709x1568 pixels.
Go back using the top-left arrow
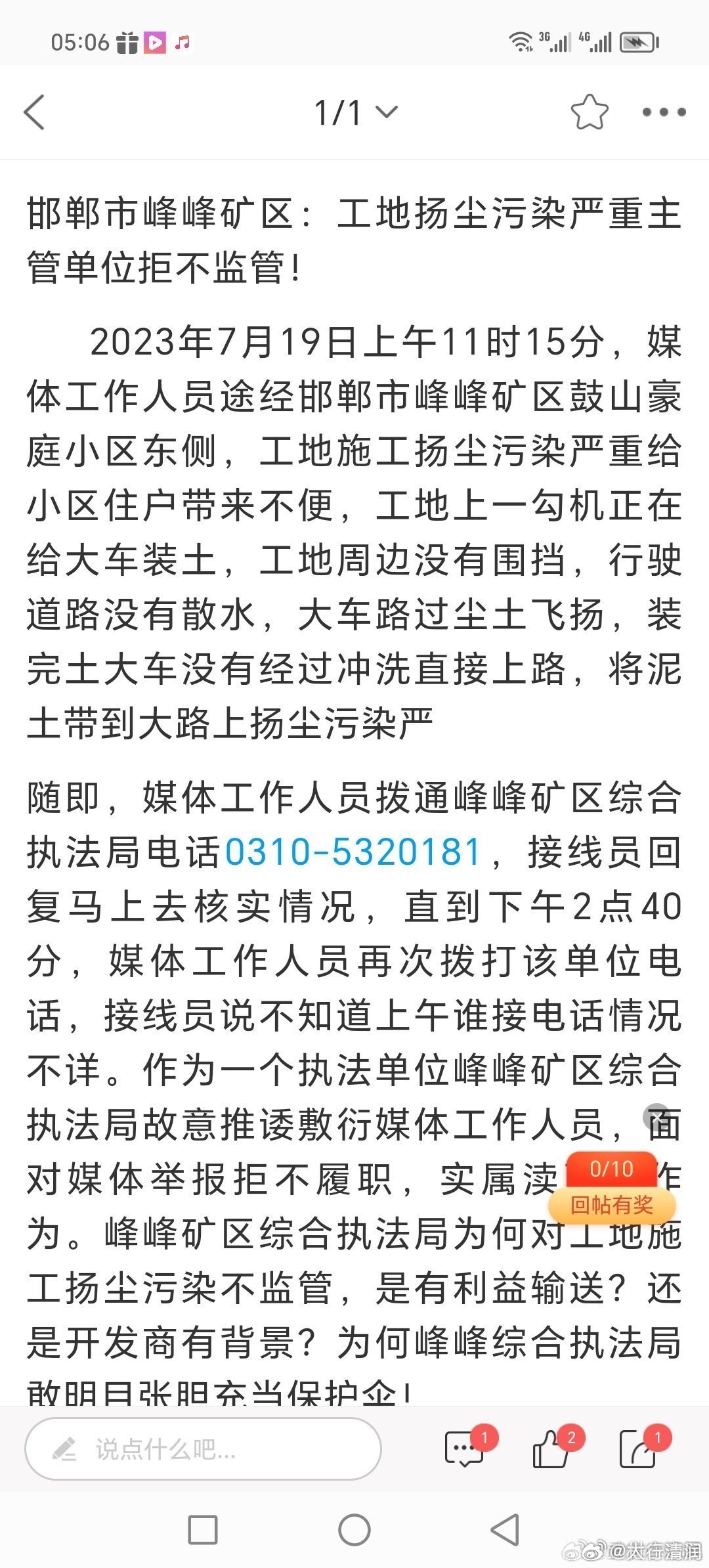click(x=35, y=112)
